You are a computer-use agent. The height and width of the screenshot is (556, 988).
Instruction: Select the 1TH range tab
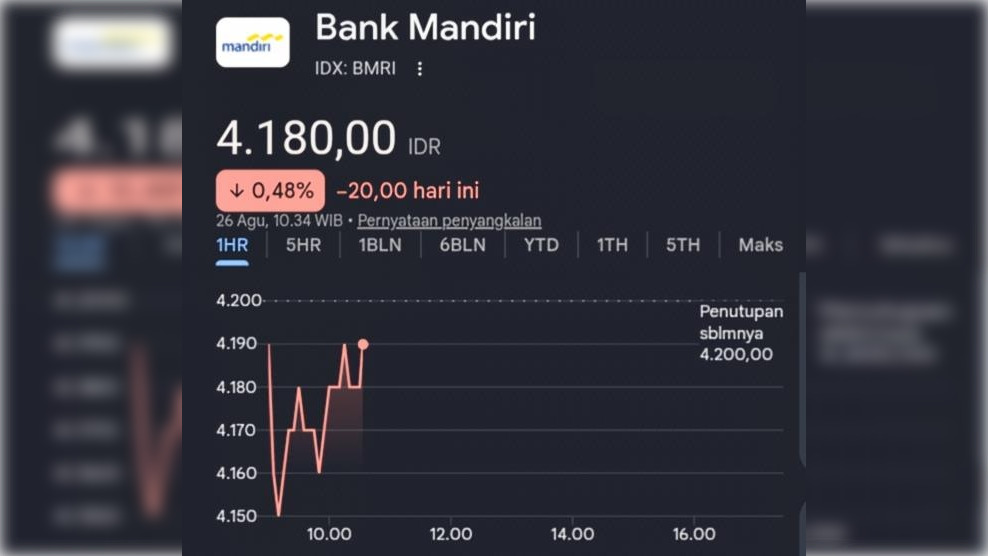[612, 245]
